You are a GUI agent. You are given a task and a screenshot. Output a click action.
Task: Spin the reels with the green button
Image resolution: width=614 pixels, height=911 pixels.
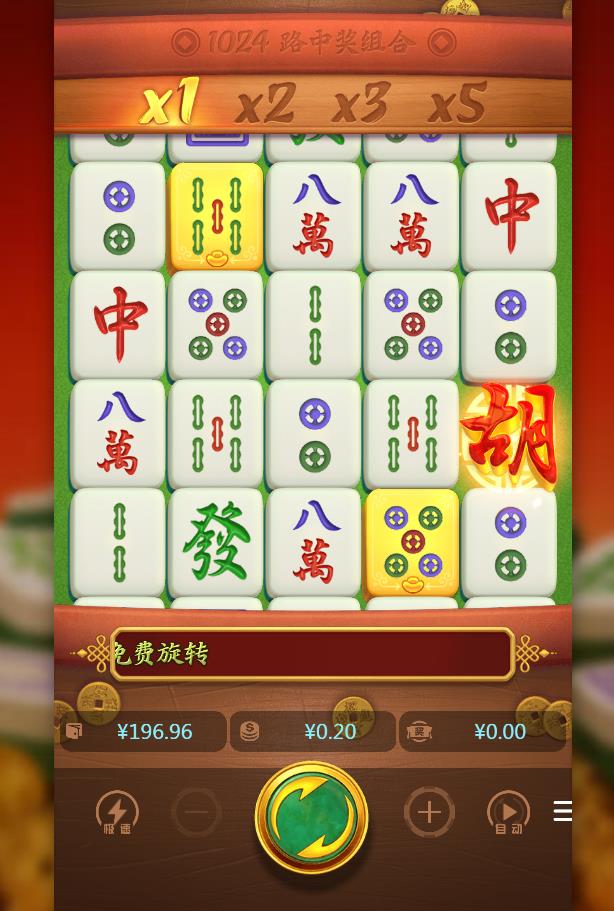(312, 817)
